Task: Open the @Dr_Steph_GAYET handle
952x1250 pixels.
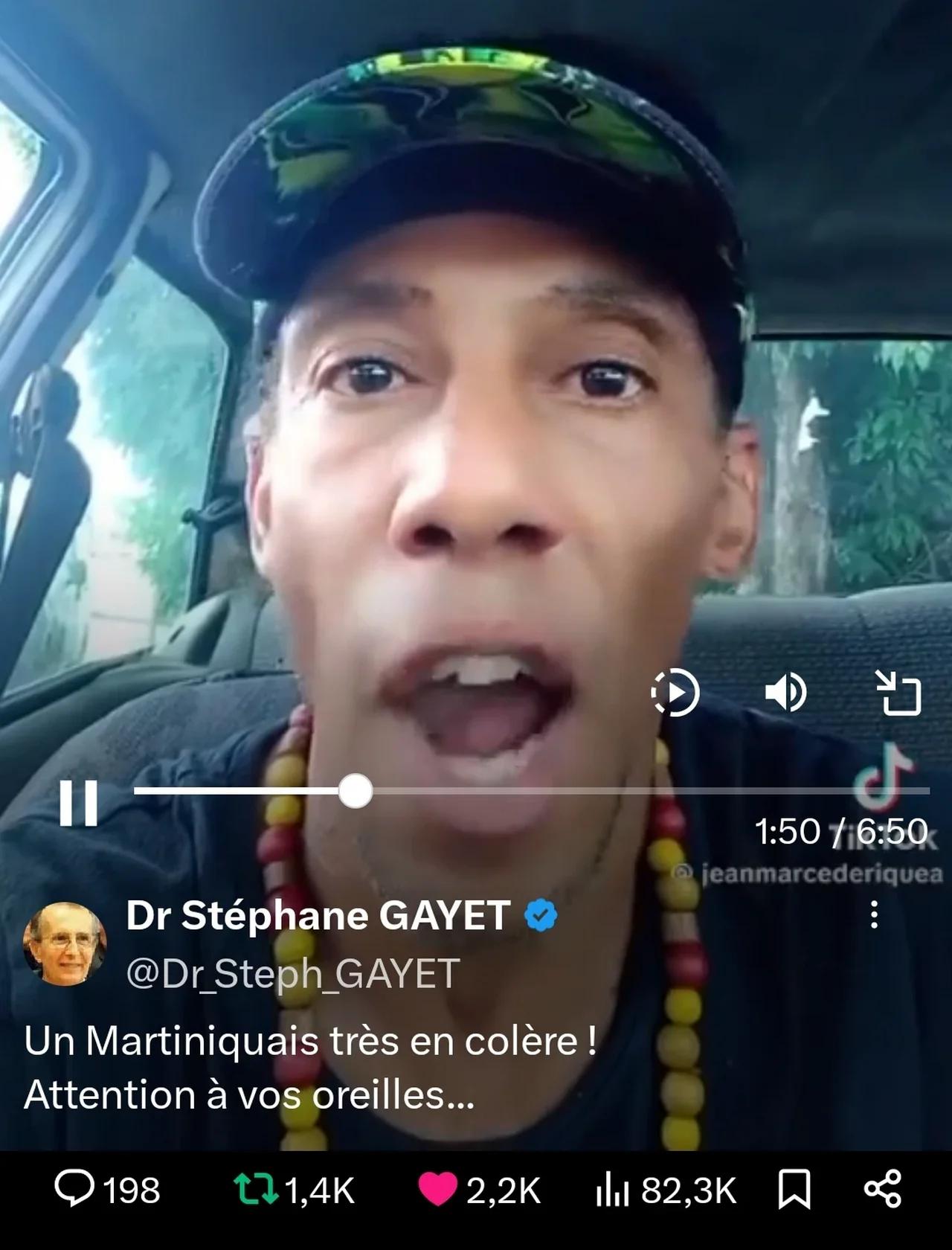Action: coord(292,972)
